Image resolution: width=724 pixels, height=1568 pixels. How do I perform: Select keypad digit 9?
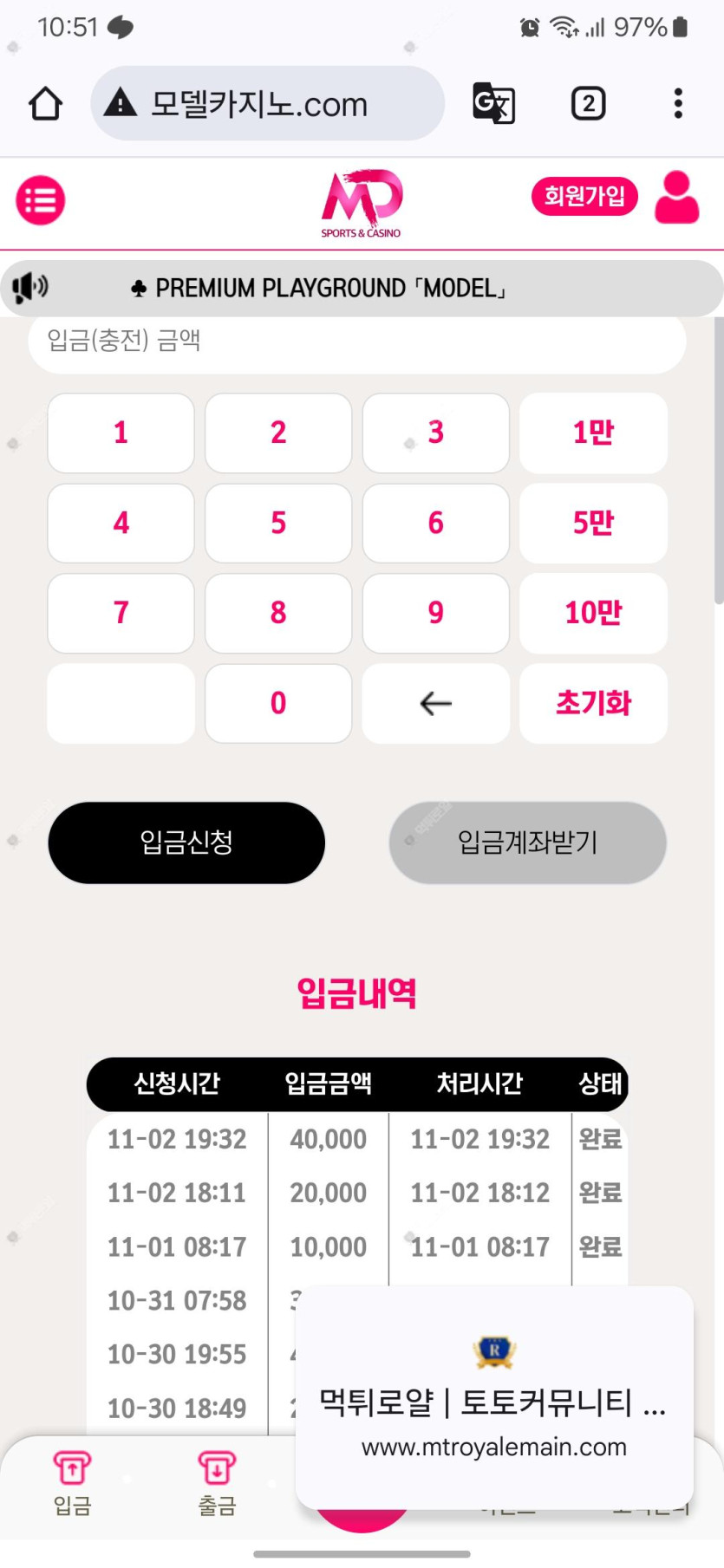[435, 613]
